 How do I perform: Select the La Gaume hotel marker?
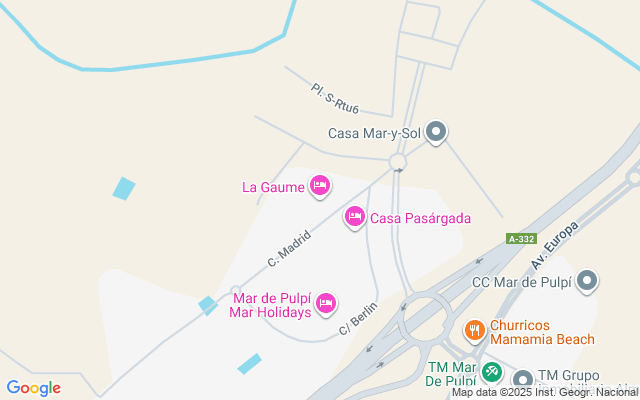click(x=319, y=185)
